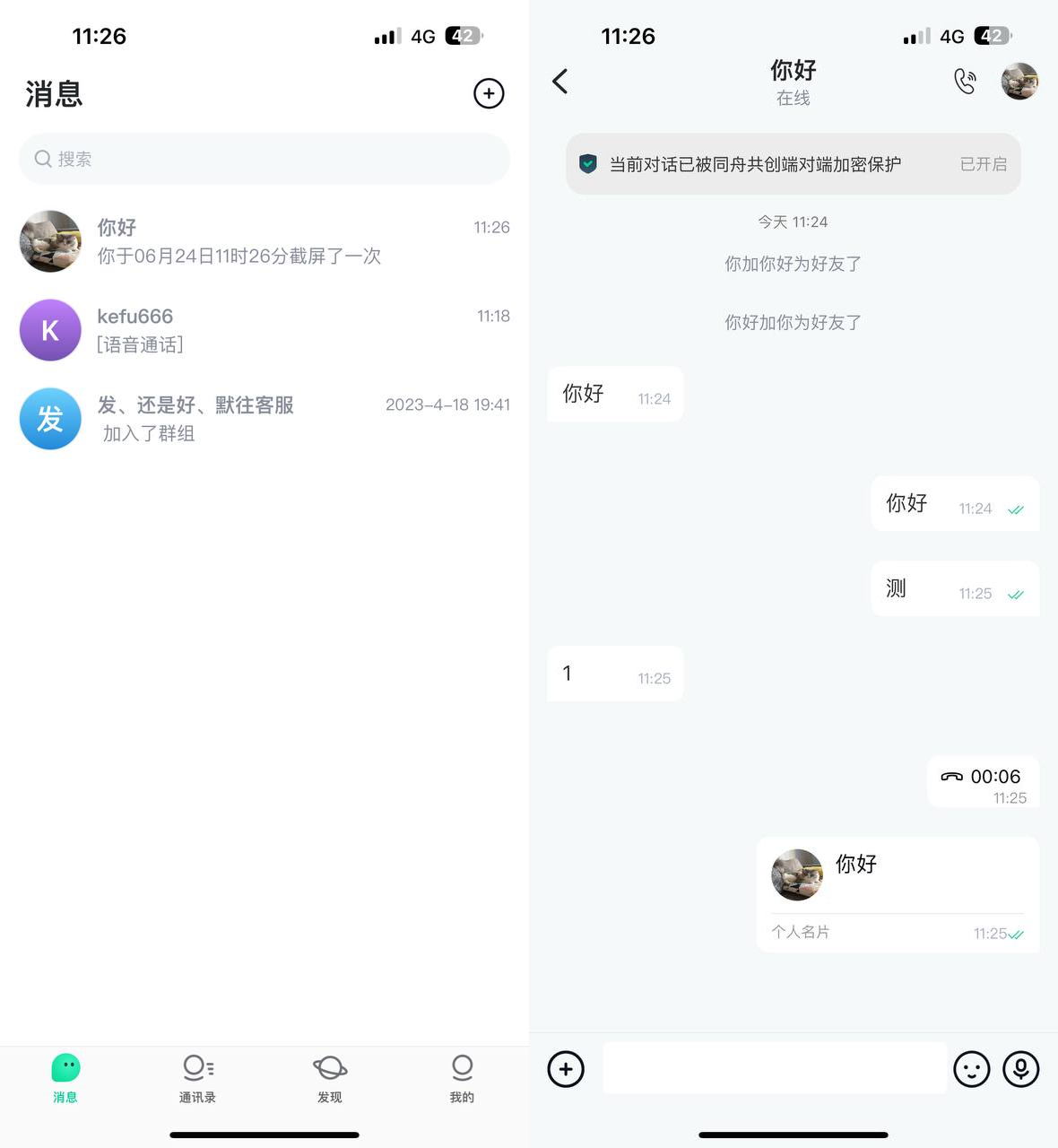Select the 消息 tab
Screen dimensions: 1058x1148
(65, 1078)
